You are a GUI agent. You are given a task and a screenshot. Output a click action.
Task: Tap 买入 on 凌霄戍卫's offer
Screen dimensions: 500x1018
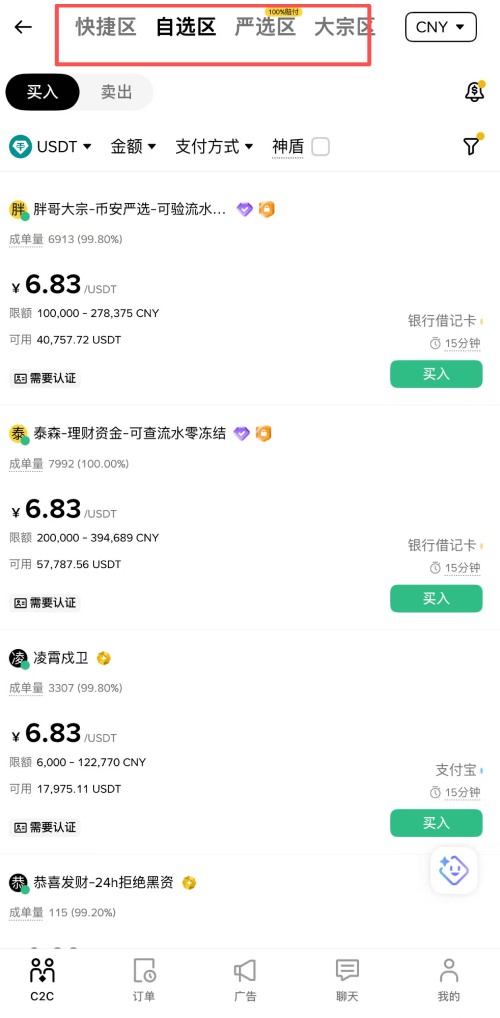pyautogui.click(x=436, y=823)
